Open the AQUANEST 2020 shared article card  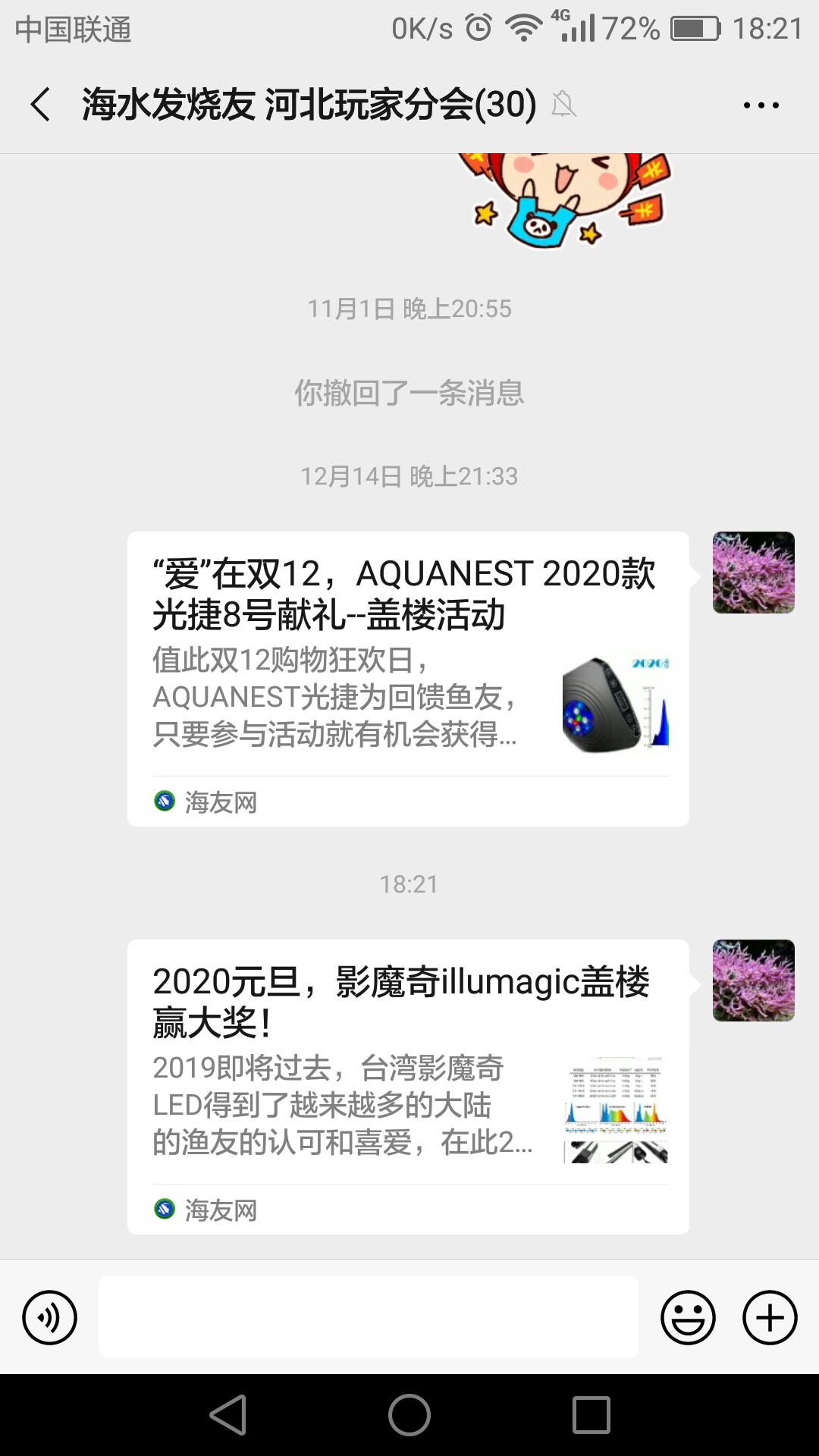(408, 679)
